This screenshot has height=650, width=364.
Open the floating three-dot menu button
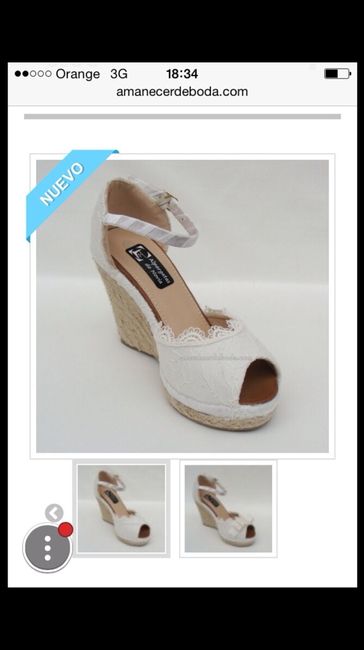[48, 548]
